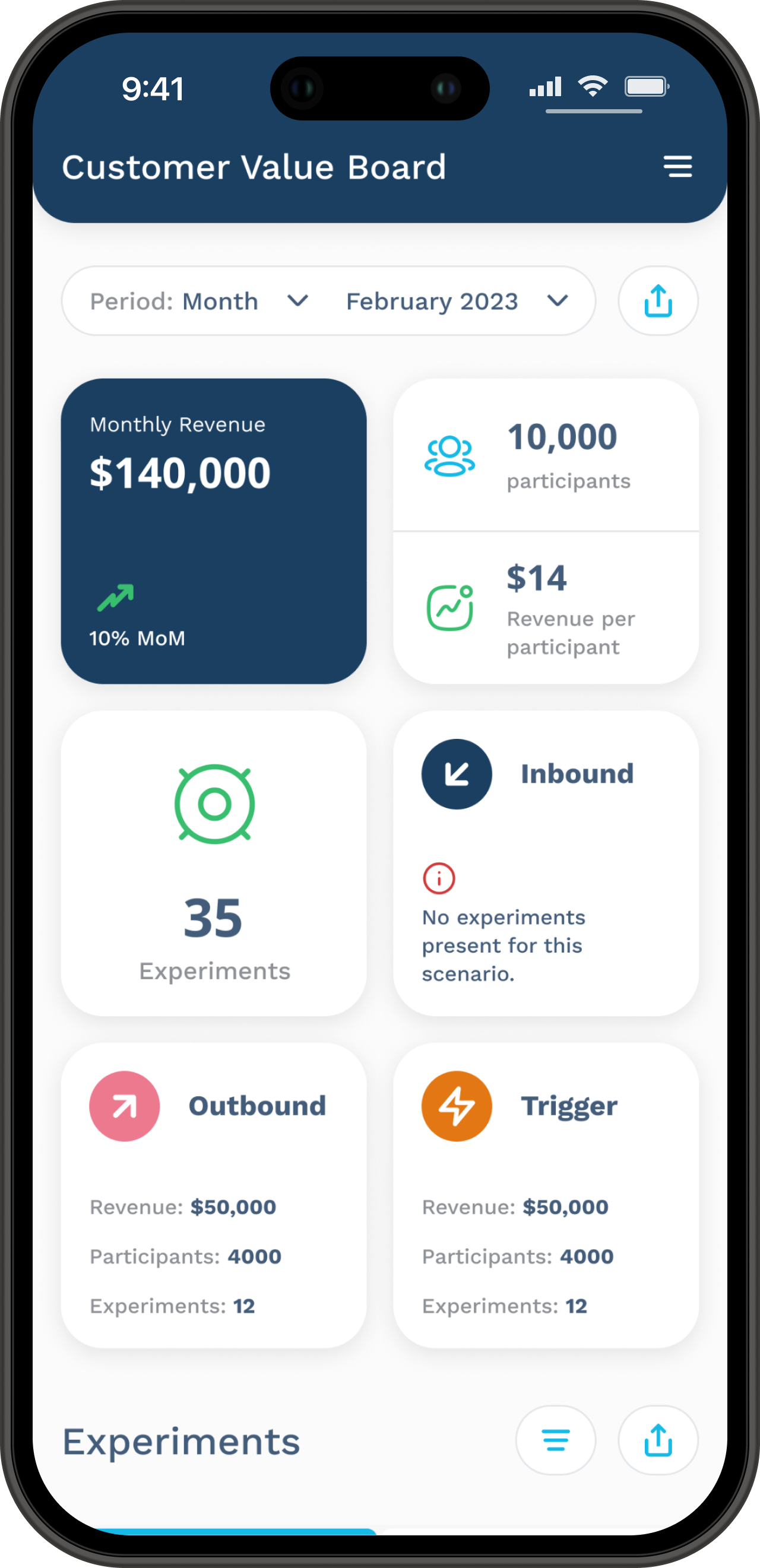
Task: Filter the Experiments list
Action: (x=555, y=1440)
